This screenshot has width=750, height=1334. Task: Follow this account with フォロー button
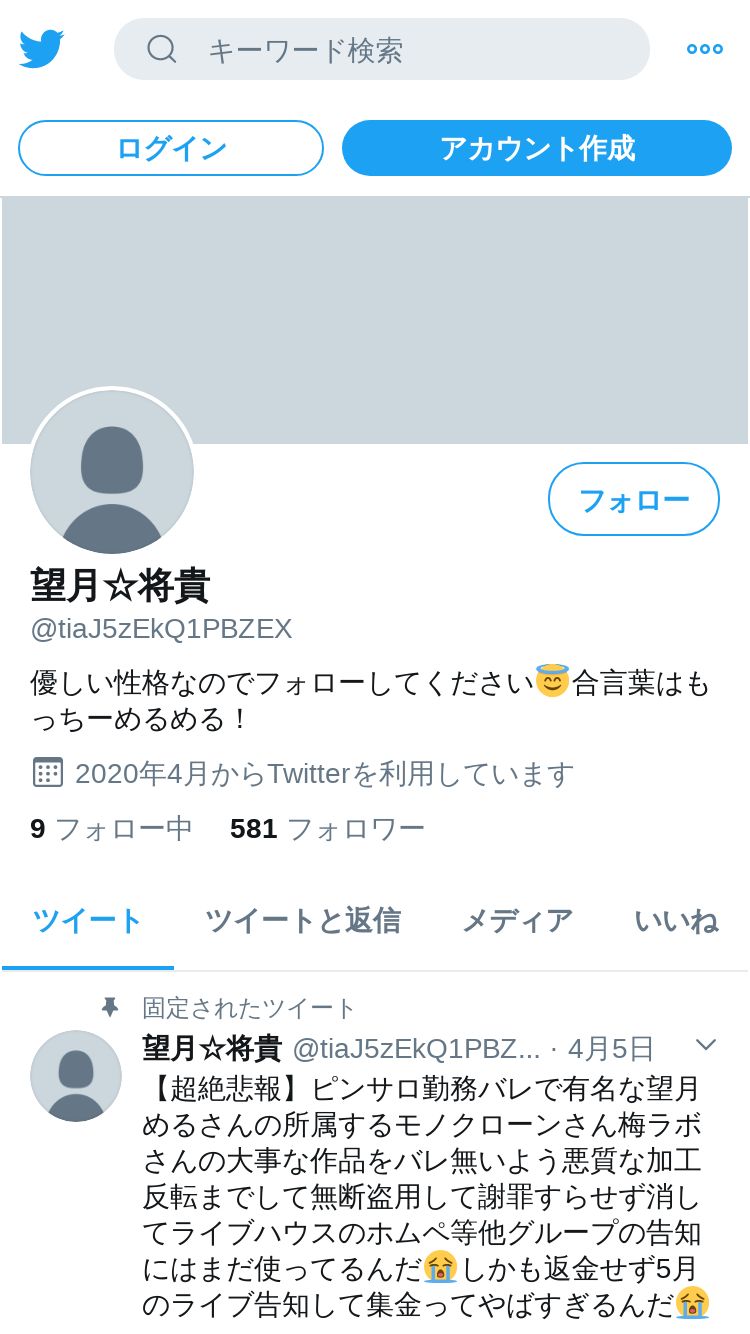(634, 499)
